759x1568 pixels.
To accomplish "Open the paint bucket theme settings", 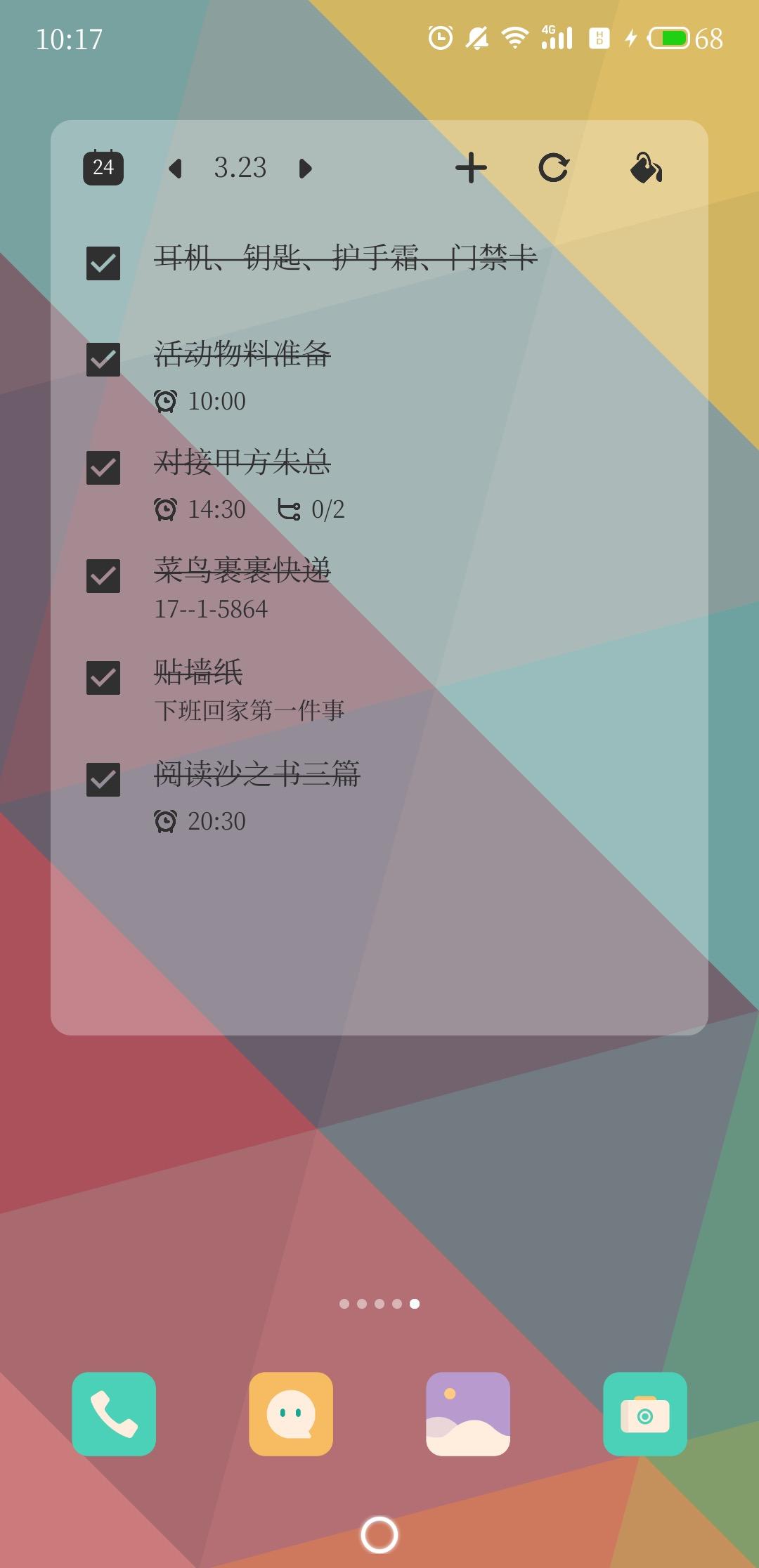I will coord(646,169).
